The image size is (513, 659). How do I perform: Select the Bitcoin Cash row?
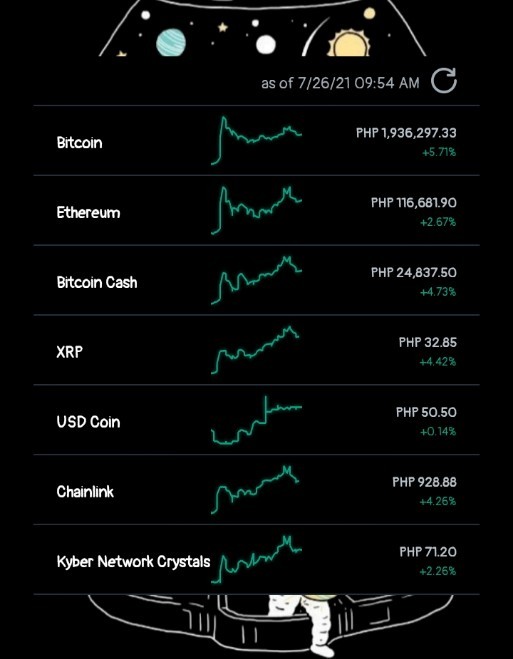[x=256, y=280]
